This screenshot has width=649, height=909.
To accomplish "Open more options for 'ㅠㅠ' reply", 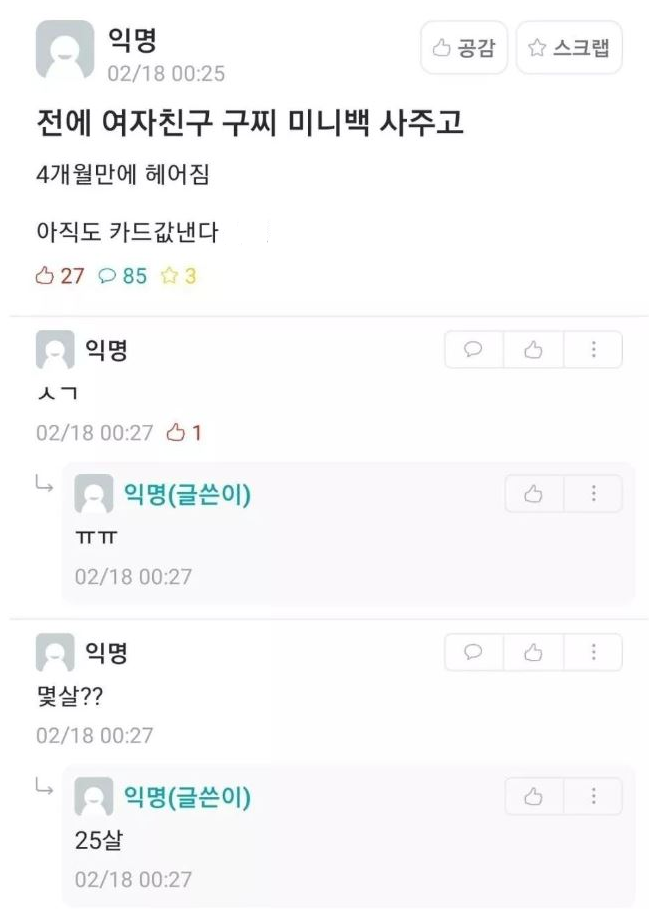I will (x=593, y=494).
